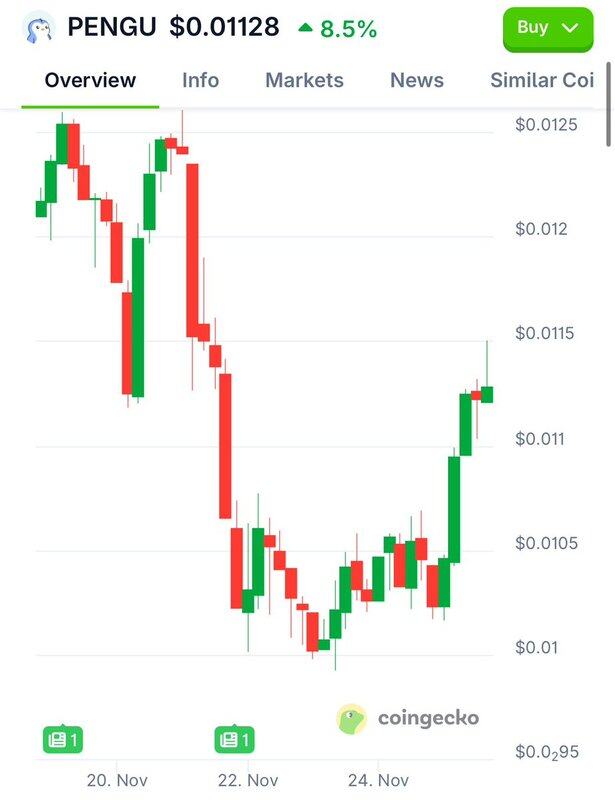
Task: Select the Overview tab
Action: pos(90,80)
